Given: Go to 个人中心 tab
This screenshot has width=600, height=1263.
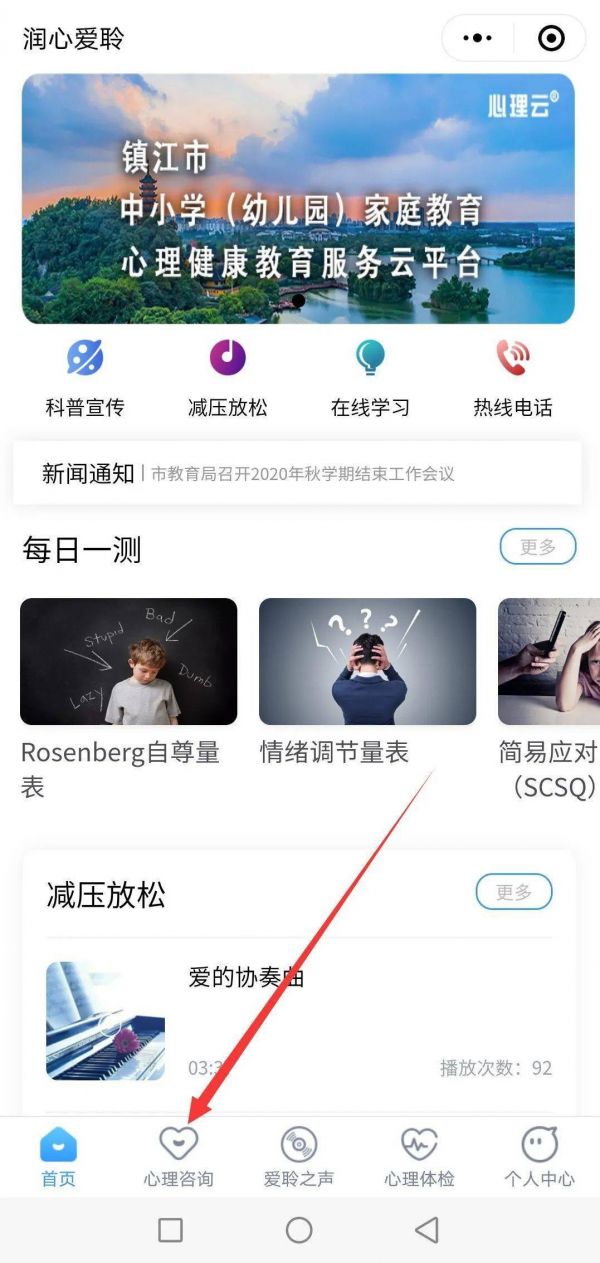Looking at the screenshot, I should point(539,1158).
